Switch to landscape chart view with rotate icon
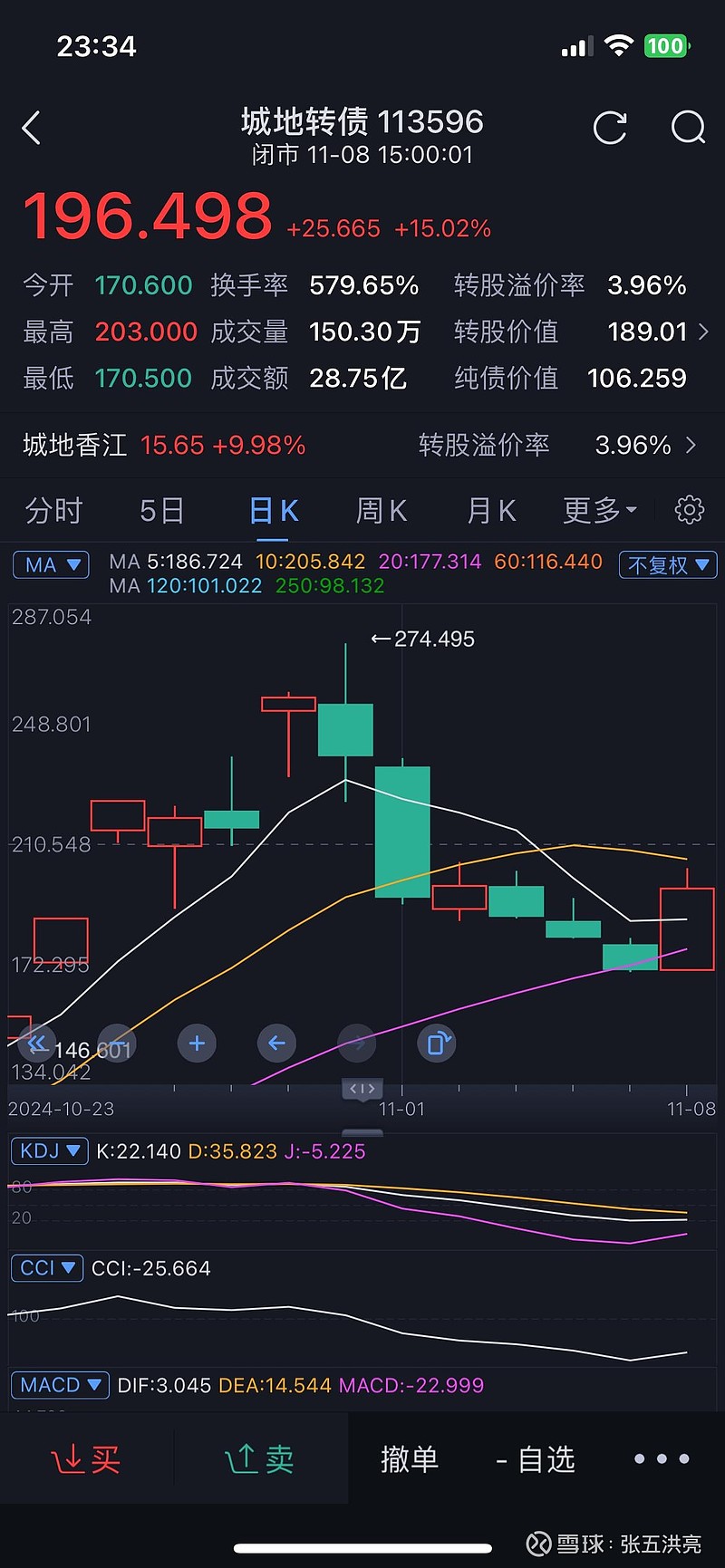The width and height of the screenshot is (725, 1568). click(x=437, y=1043)
